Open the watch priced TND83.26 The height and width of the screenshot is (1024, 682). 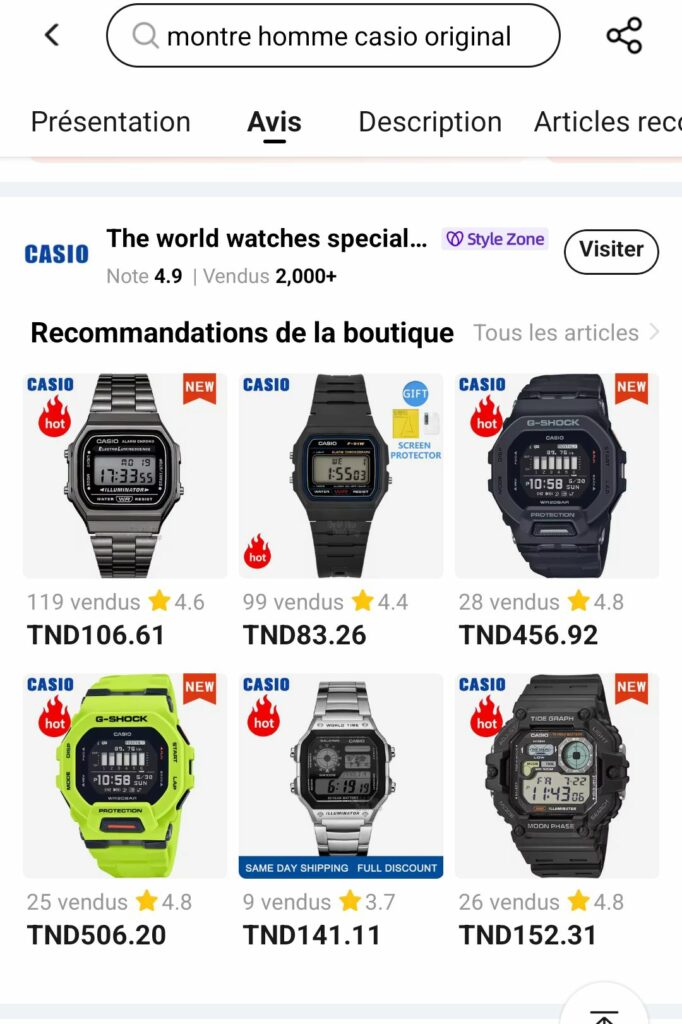tap(340, 477)
